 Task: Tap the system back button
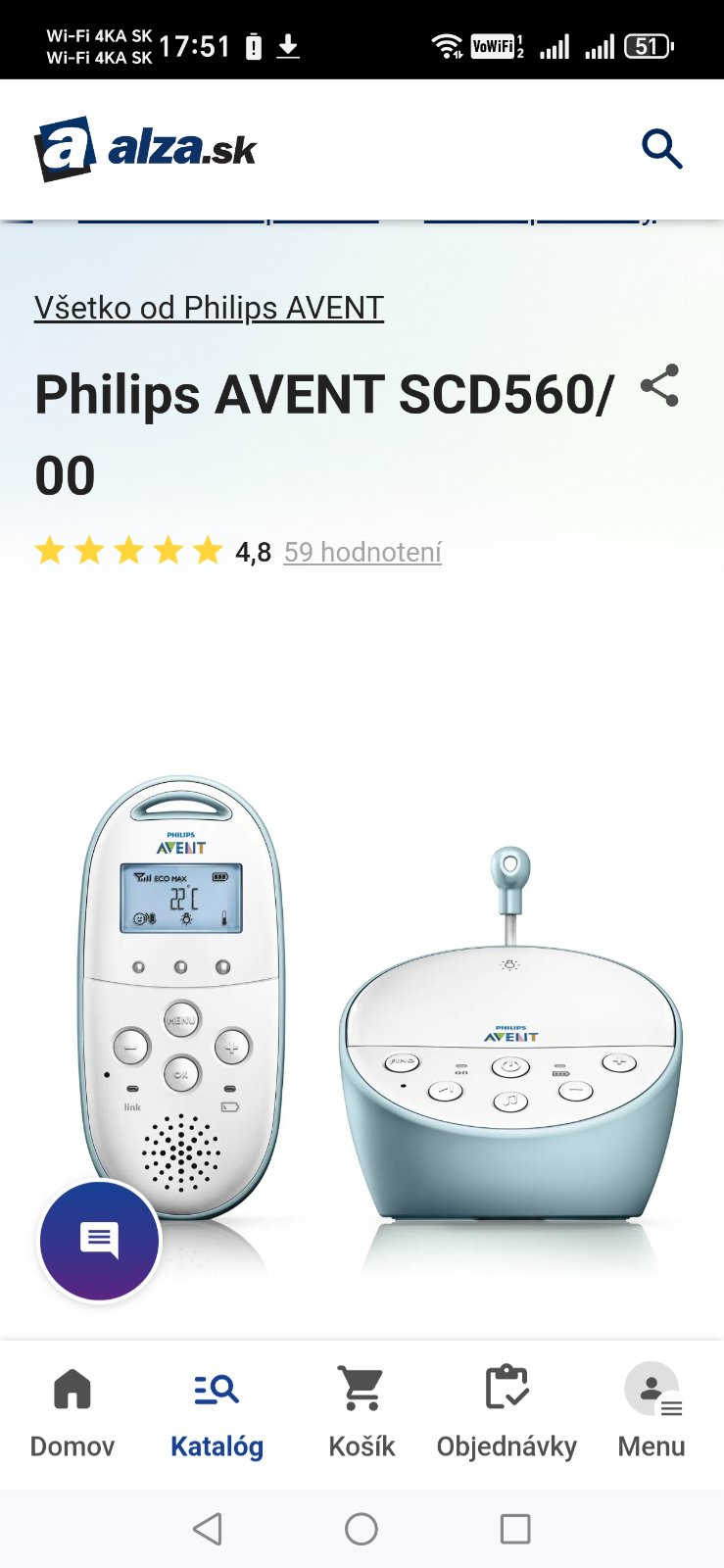(x=208, y=1529)
